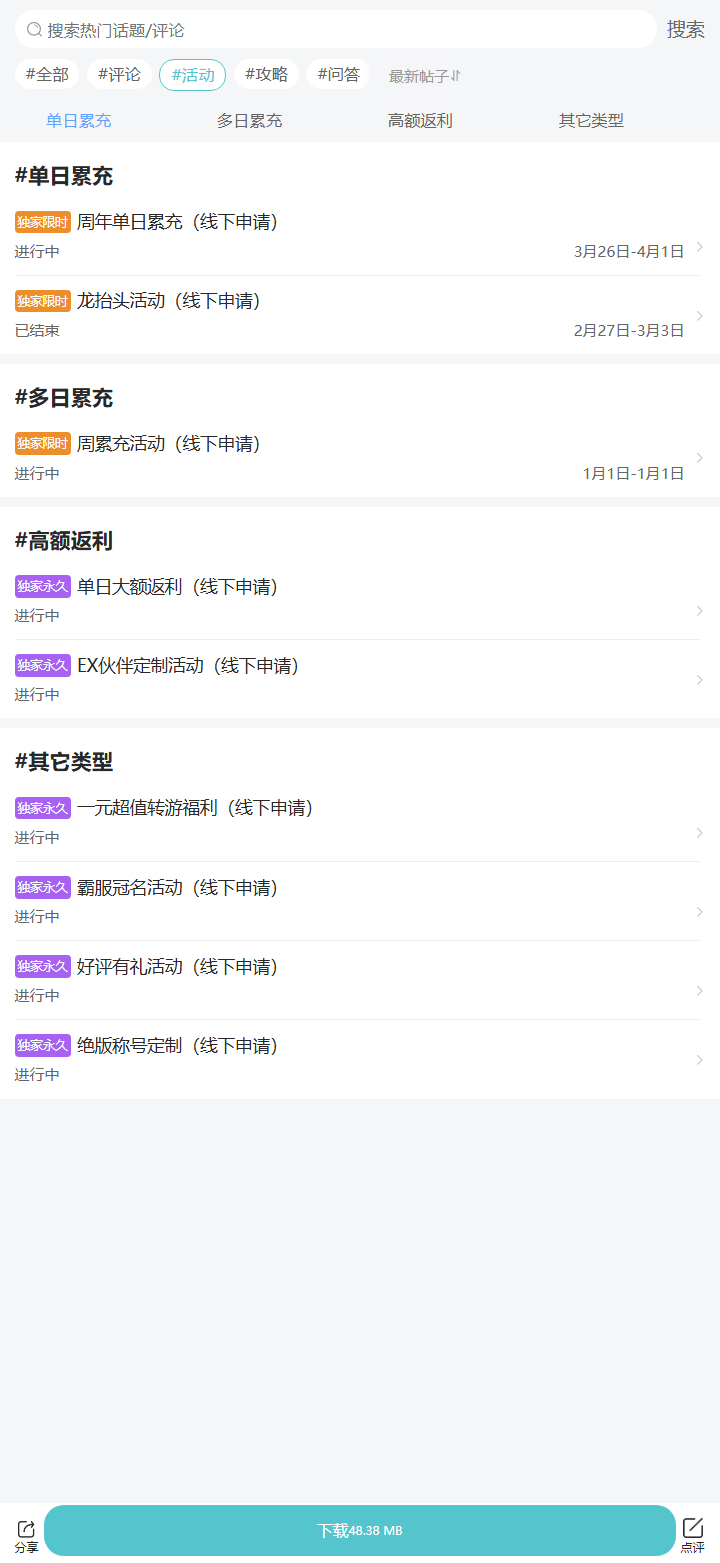Open 单日大额返利 activity details
Viewport: 720px width, 1563px height.
358,600
